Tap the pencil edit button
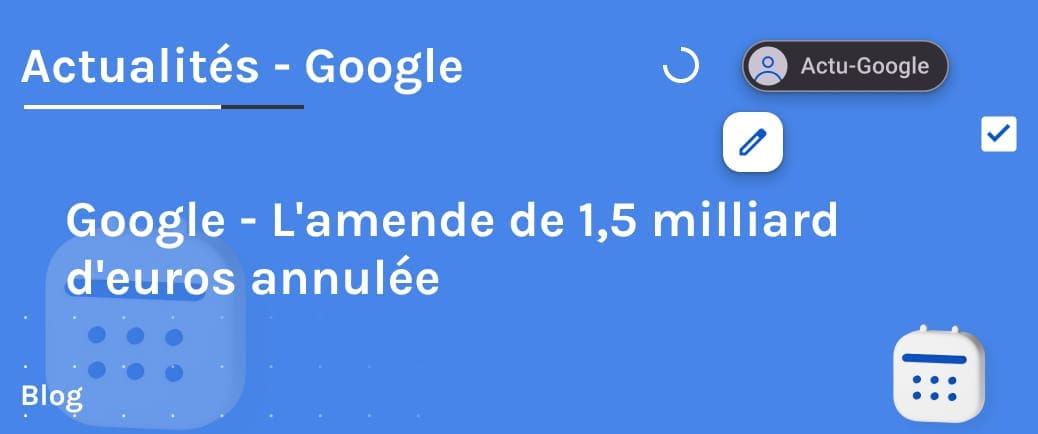This screenshot has height=434, width=1038. (x=752, y=142)
